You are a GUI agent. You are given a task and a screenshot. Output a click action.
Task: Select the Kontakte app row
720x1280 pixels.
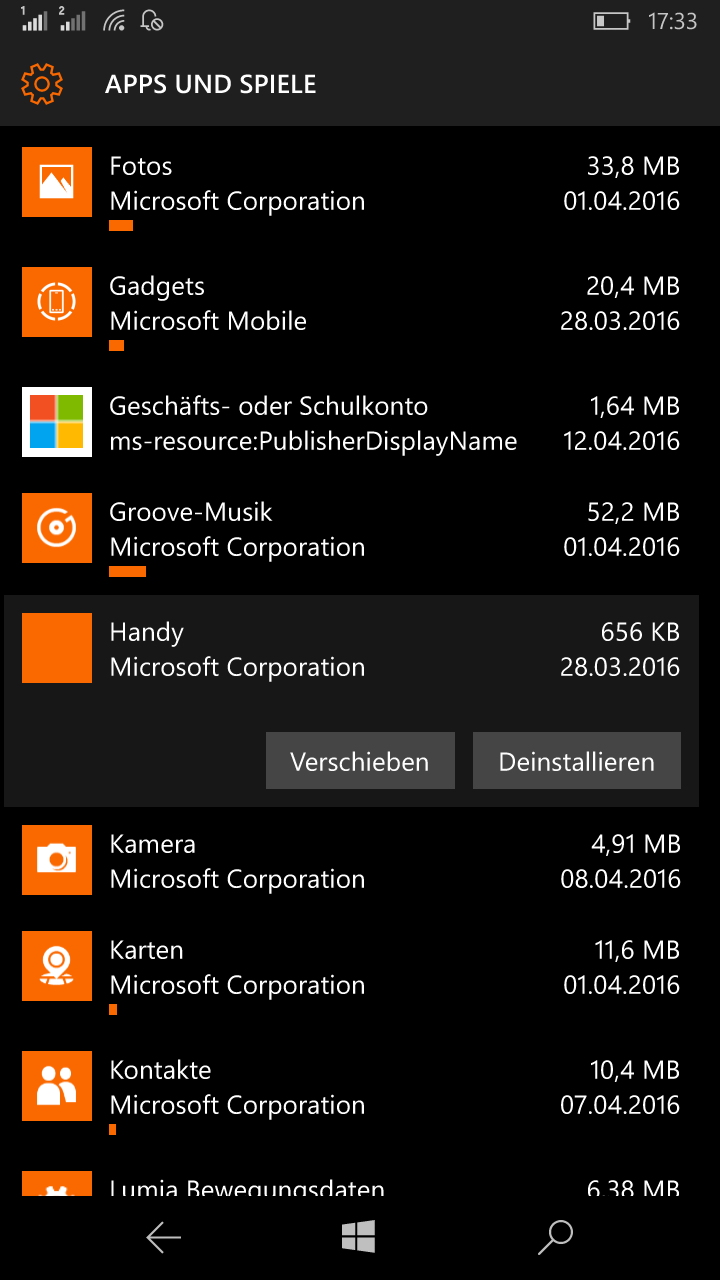coord(360,1088)
